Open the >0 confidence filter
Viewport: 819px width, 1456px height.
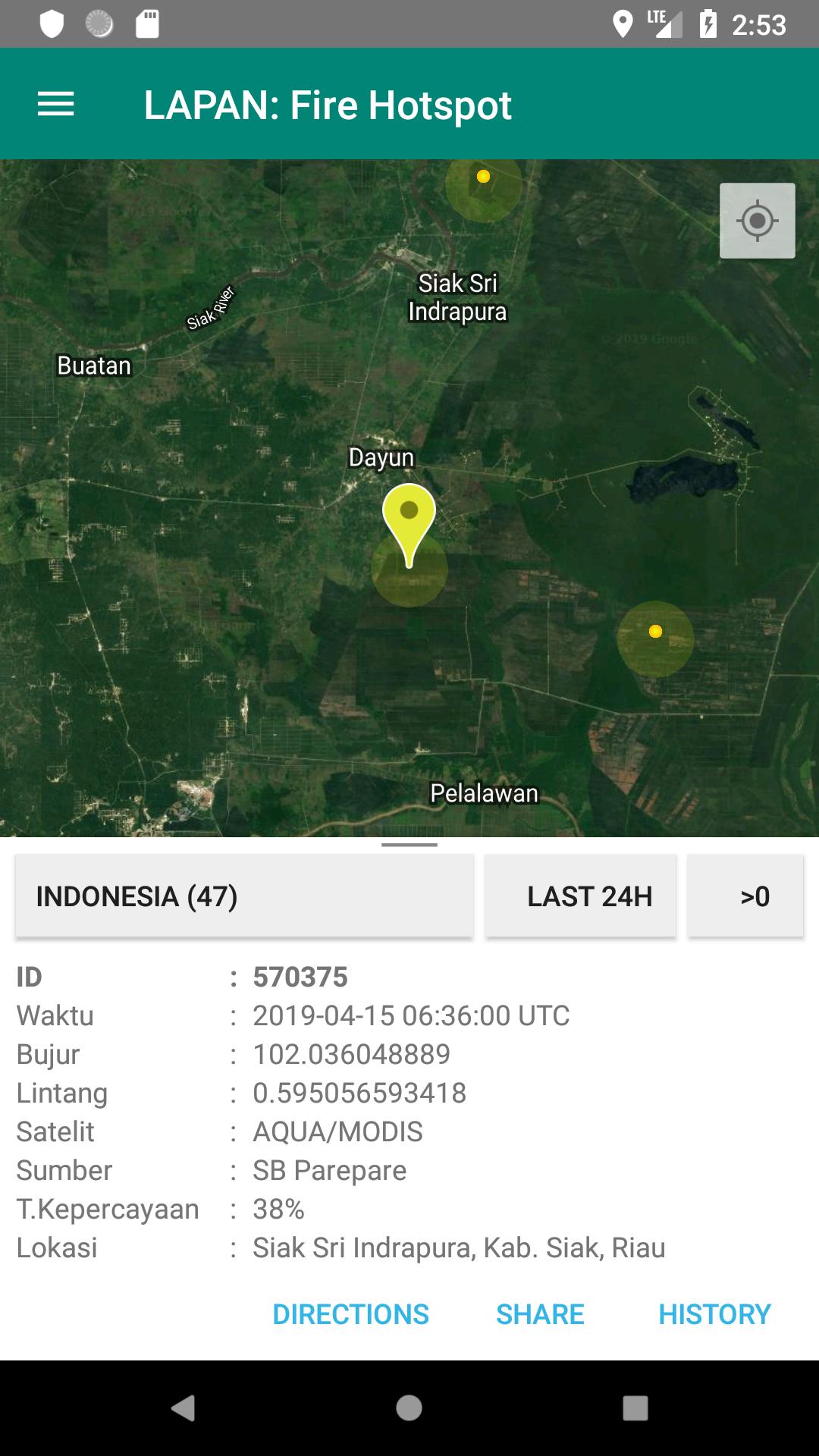pyautogui.click(x=746, y=895)
